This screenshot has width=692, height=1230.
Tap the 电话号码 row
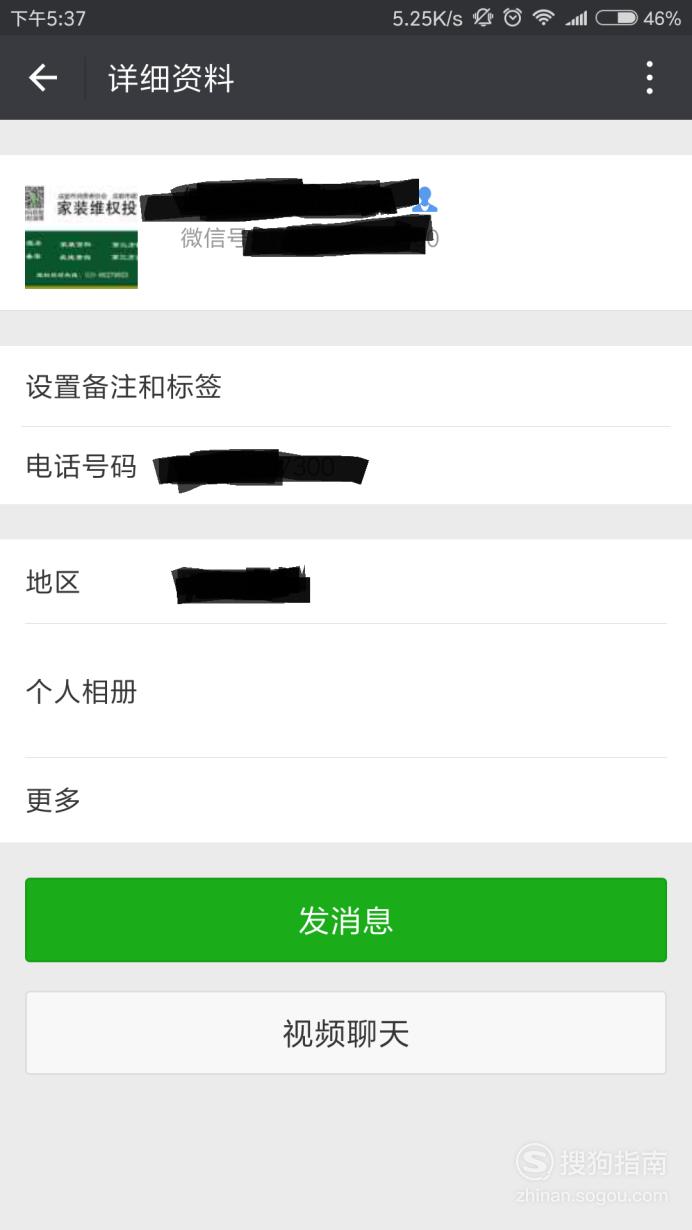pyautogui.click(x=346, y=466)
